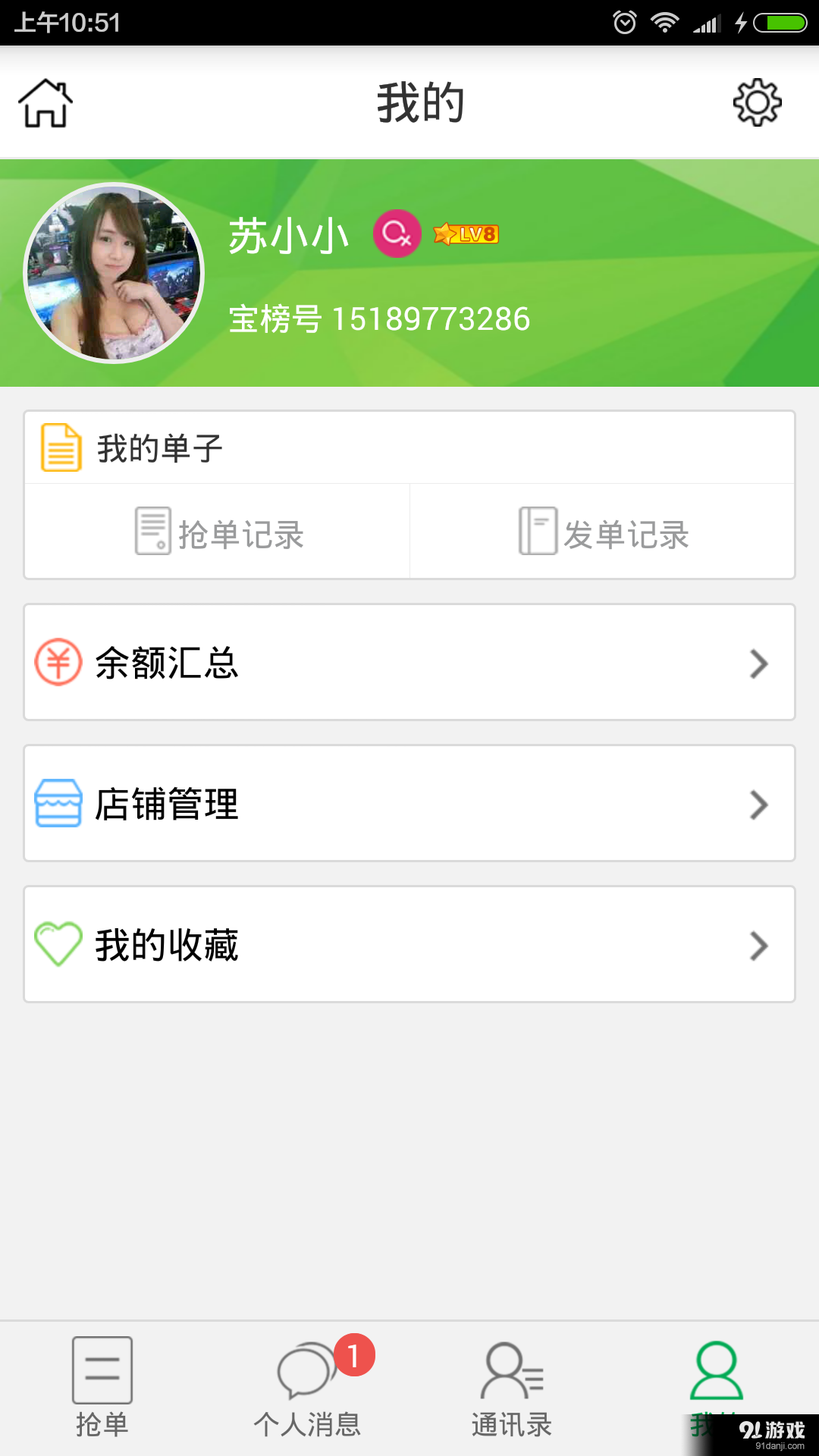Screen dimensions: 819x1456
Task: Click the pink gender icon next to 苏小小
Action: click(397, 234)
